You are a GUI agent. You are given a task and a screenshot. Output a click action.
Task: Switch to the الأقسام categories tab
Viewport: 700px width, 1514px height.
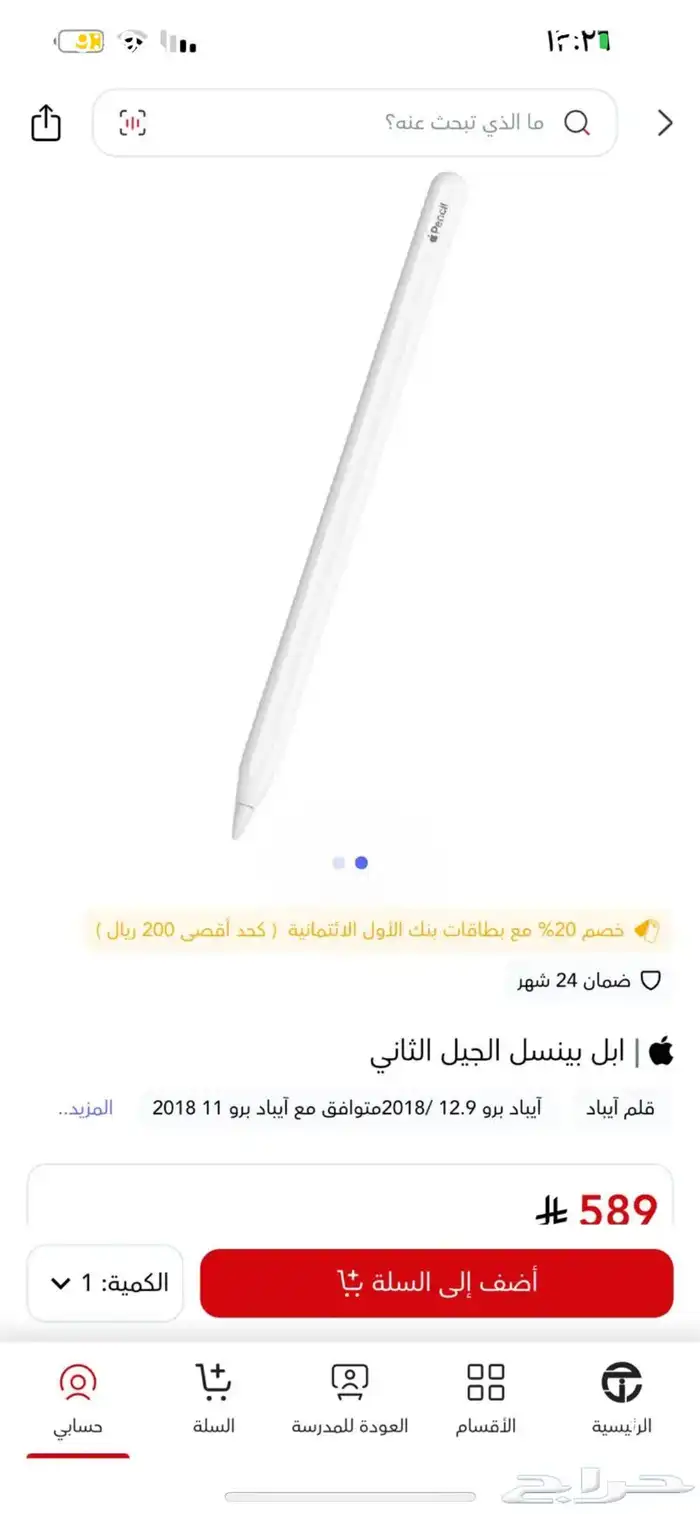click(x=486, y=1399)
